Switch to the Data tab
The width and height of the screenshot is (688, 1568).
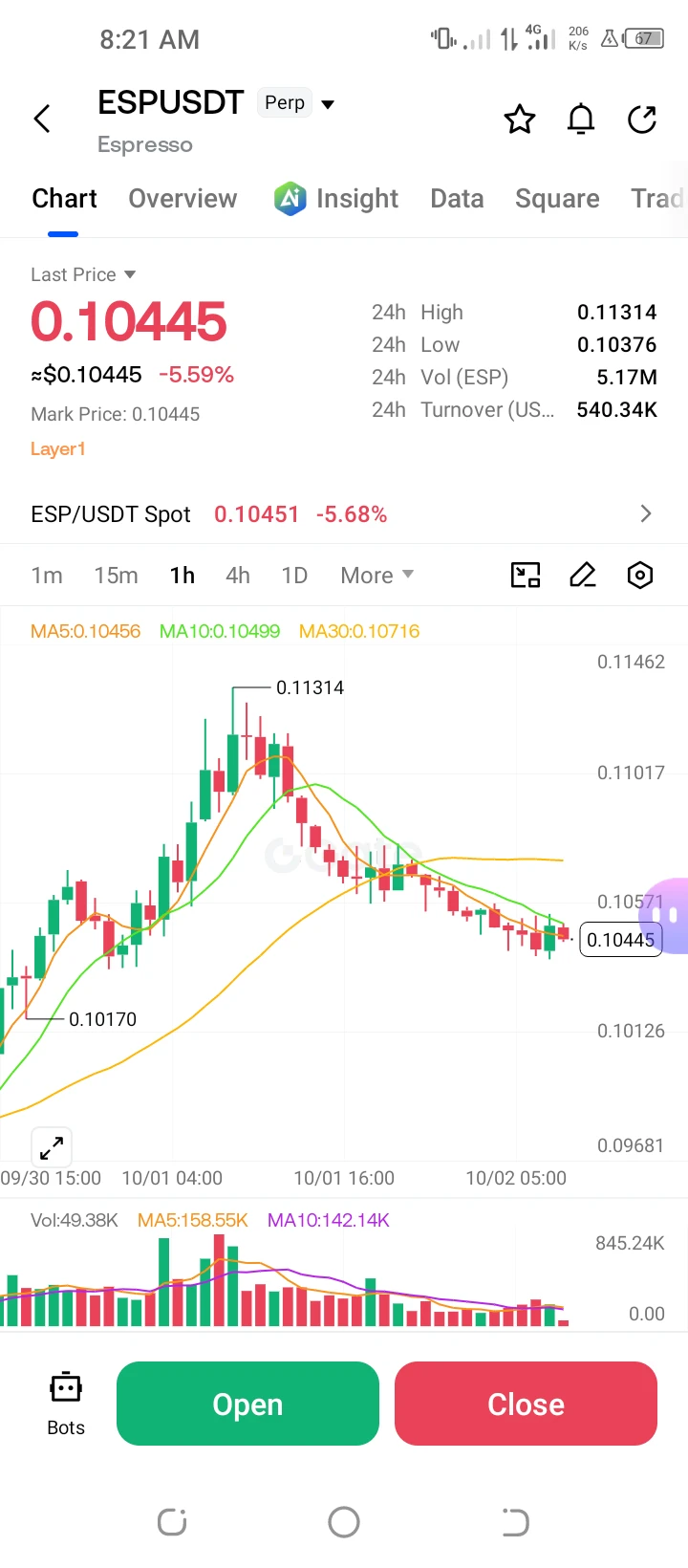(x=457, y=199)
